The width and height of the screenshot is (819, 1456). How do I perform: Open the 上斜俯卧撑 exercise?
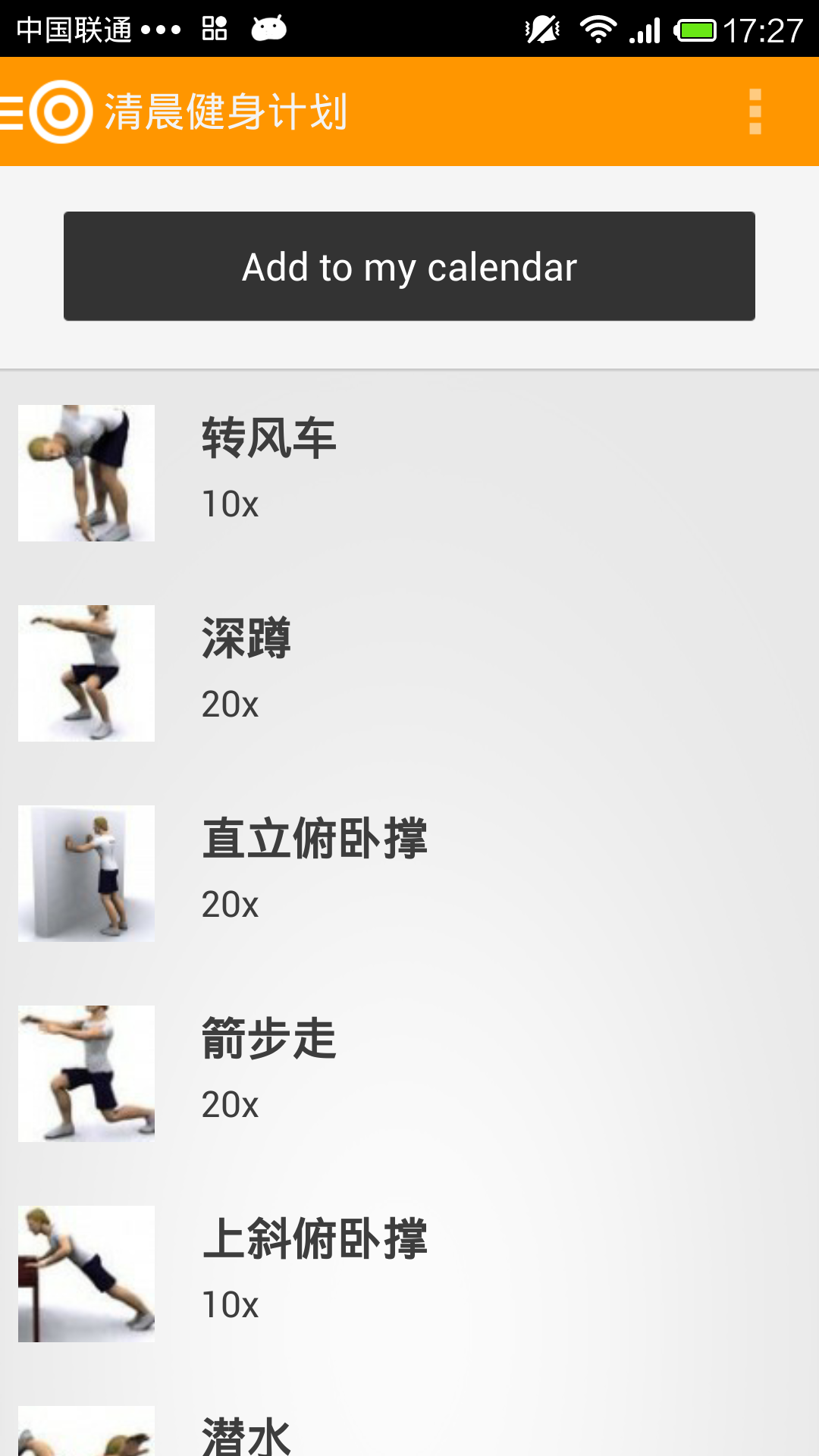tap(409, 1274)
